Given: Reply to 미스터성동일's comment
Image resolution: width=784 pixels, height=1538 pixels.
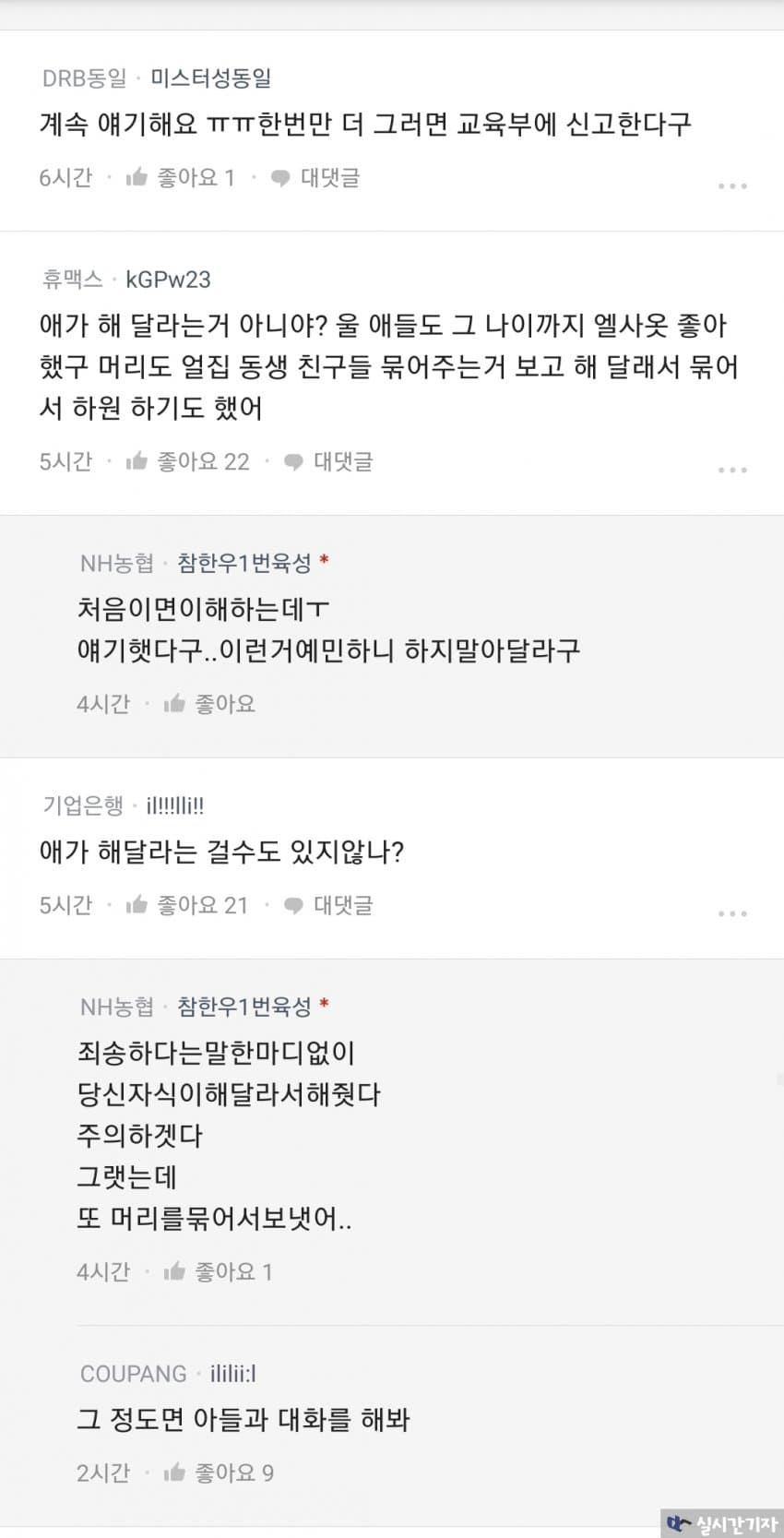Looking at the screenshot, I should pos(315,177).
